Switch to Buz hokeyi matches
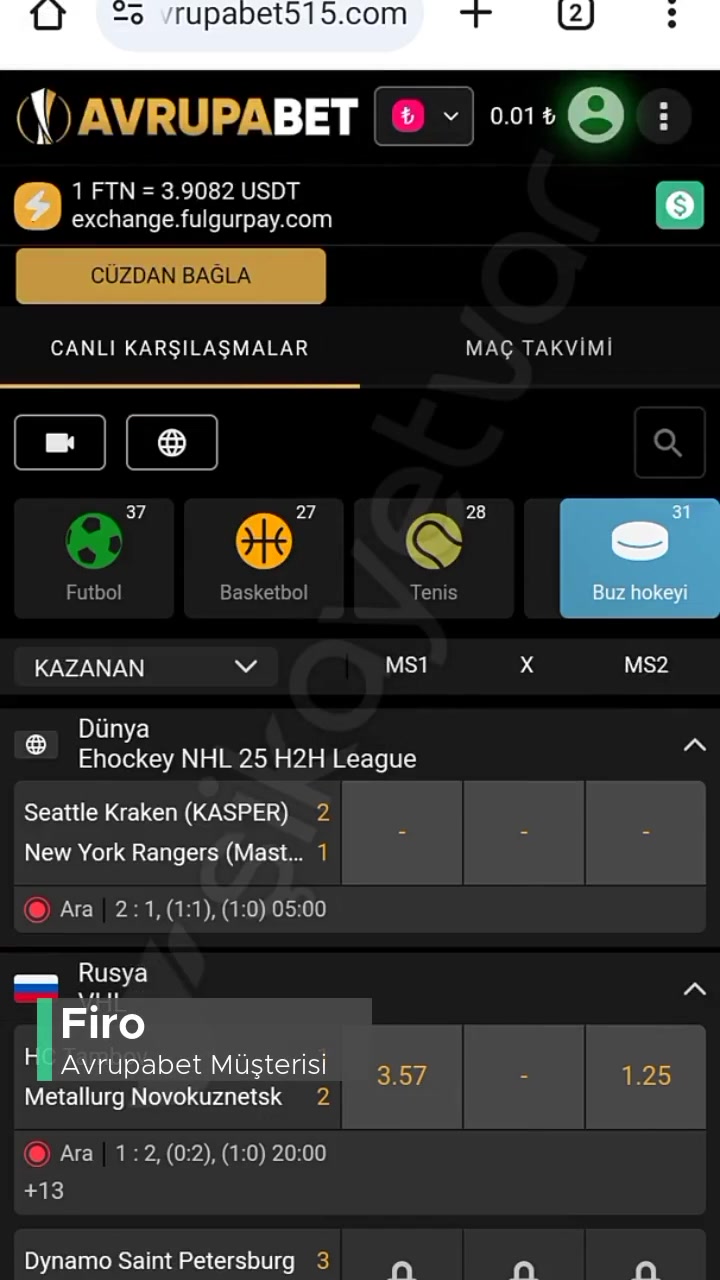720x1280 pixels. tap(639, 555)
